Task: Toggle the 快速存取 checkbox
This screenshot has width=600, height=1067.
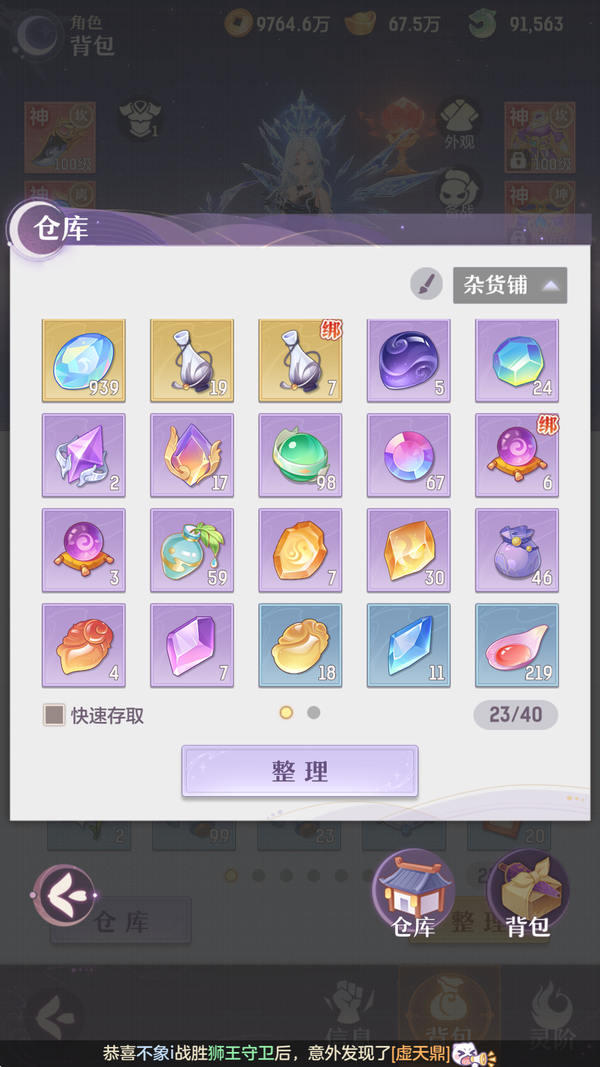Action: point(54,715)
